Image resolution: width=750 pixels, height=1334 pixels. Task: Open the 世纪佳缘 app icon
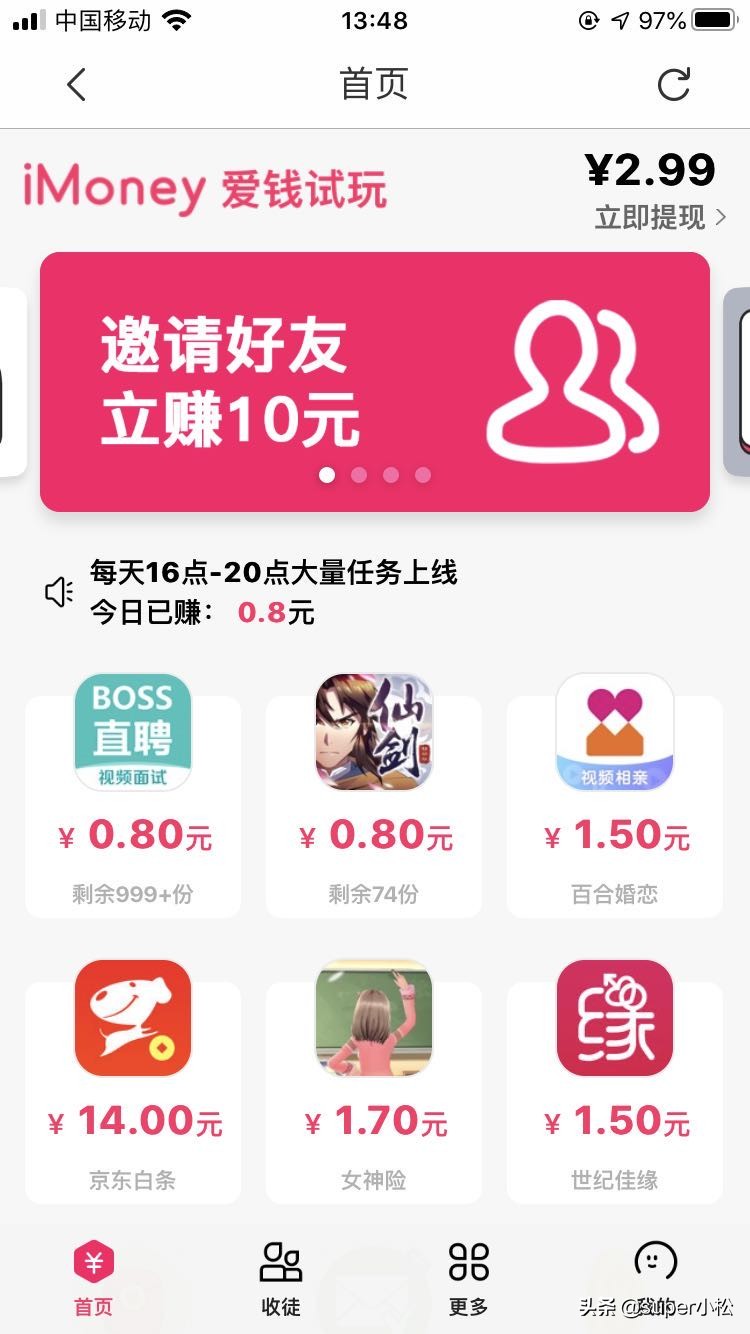click(x=614, y=1018)
